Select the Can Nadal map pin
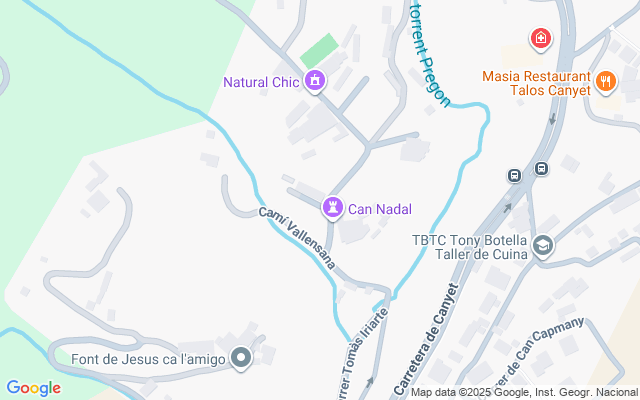Viewport: 640px width, 400px height. pos(331,208)
